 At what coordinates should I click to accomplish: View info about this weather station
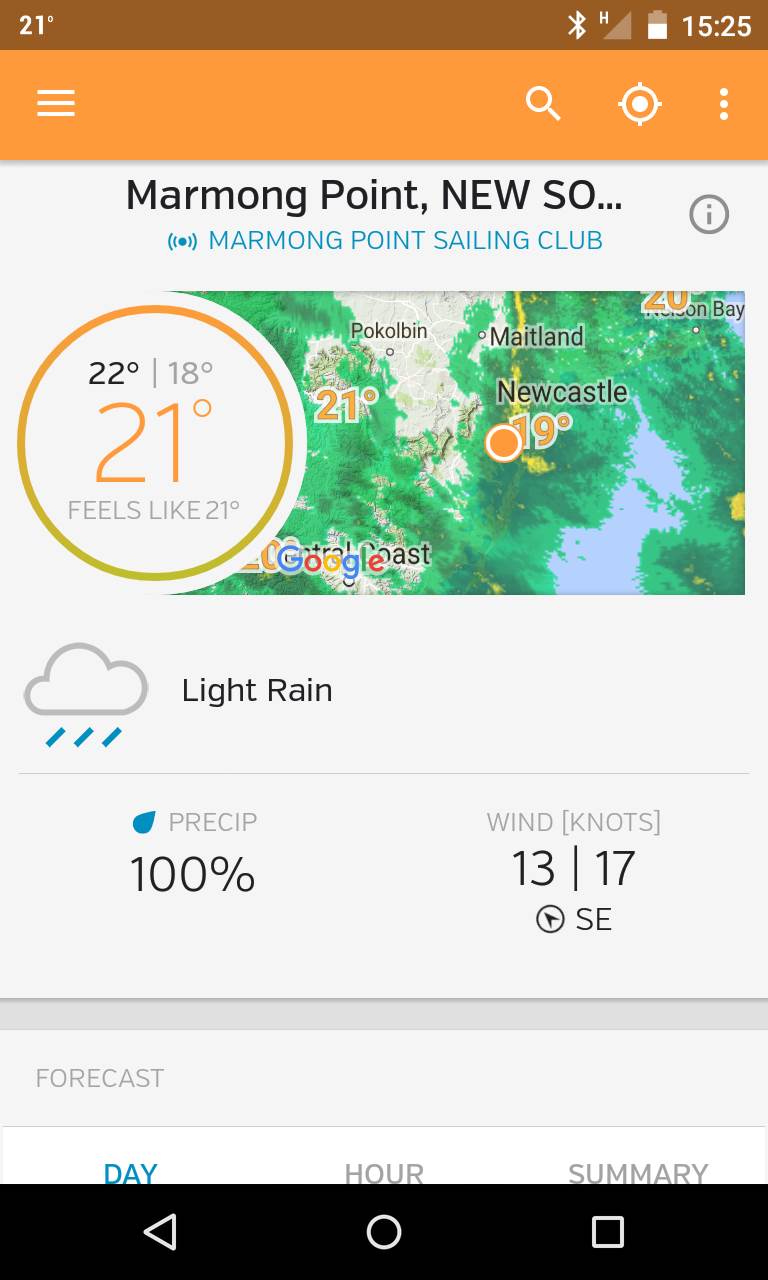[710, 215]
